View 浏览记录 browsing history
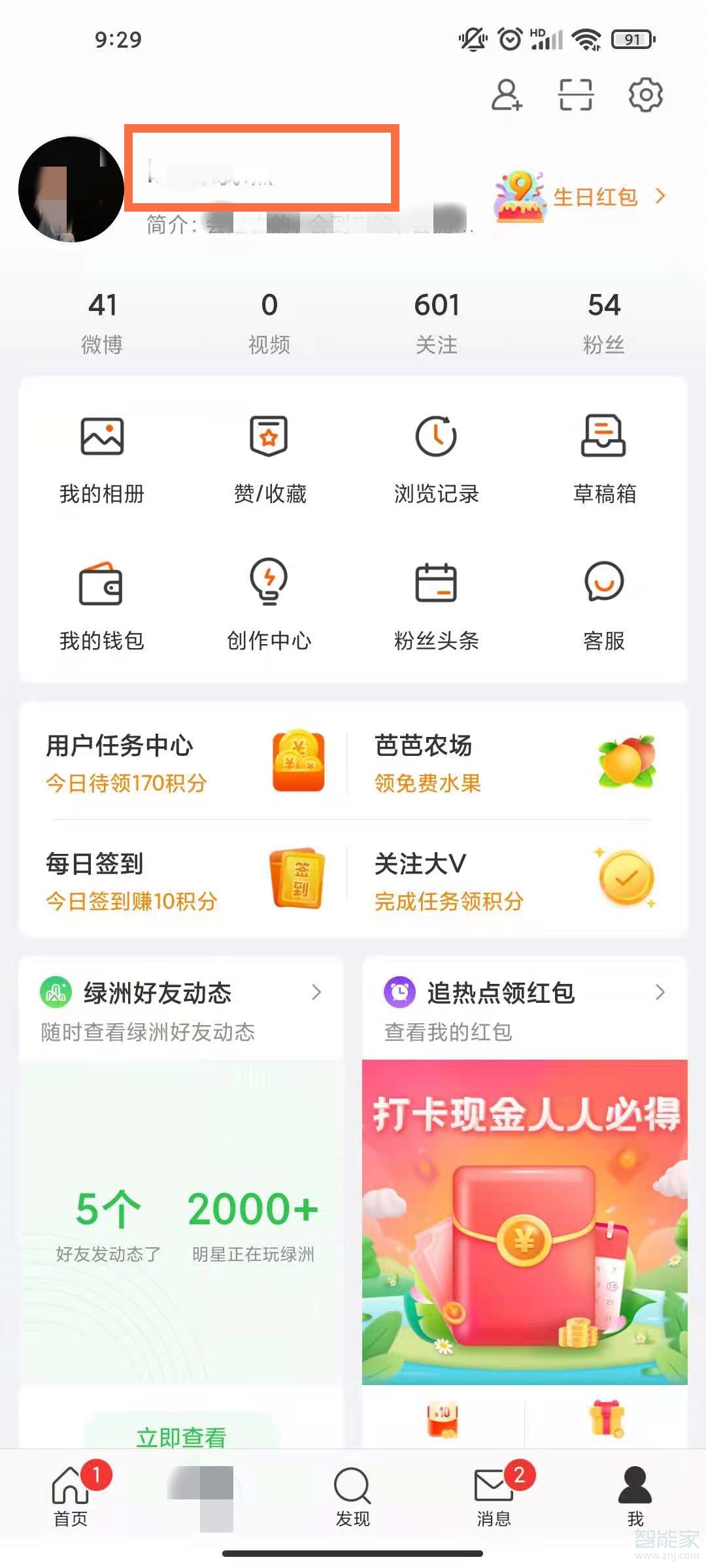Screen dimensions: 706x1568 [436, 457]
